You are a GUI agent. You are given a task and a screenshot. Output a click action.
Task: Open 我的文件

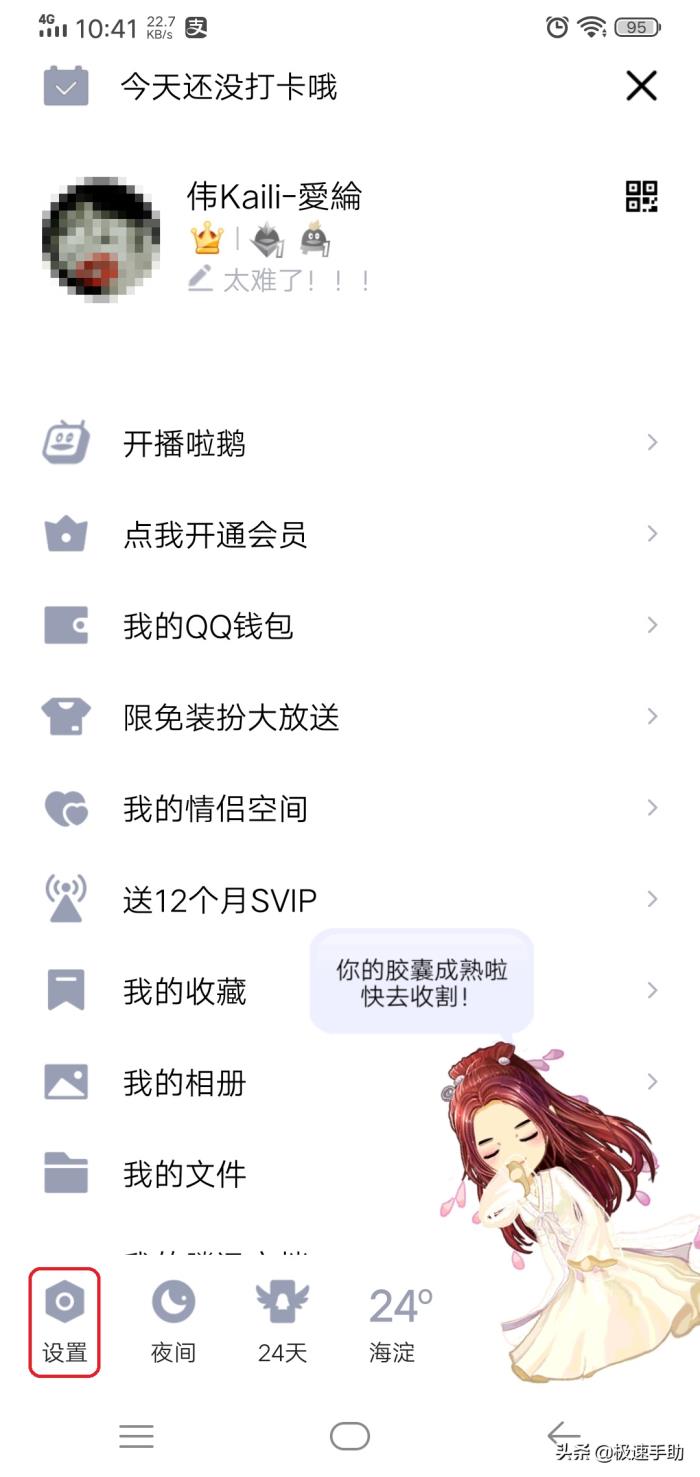(x=184, y=1174)
